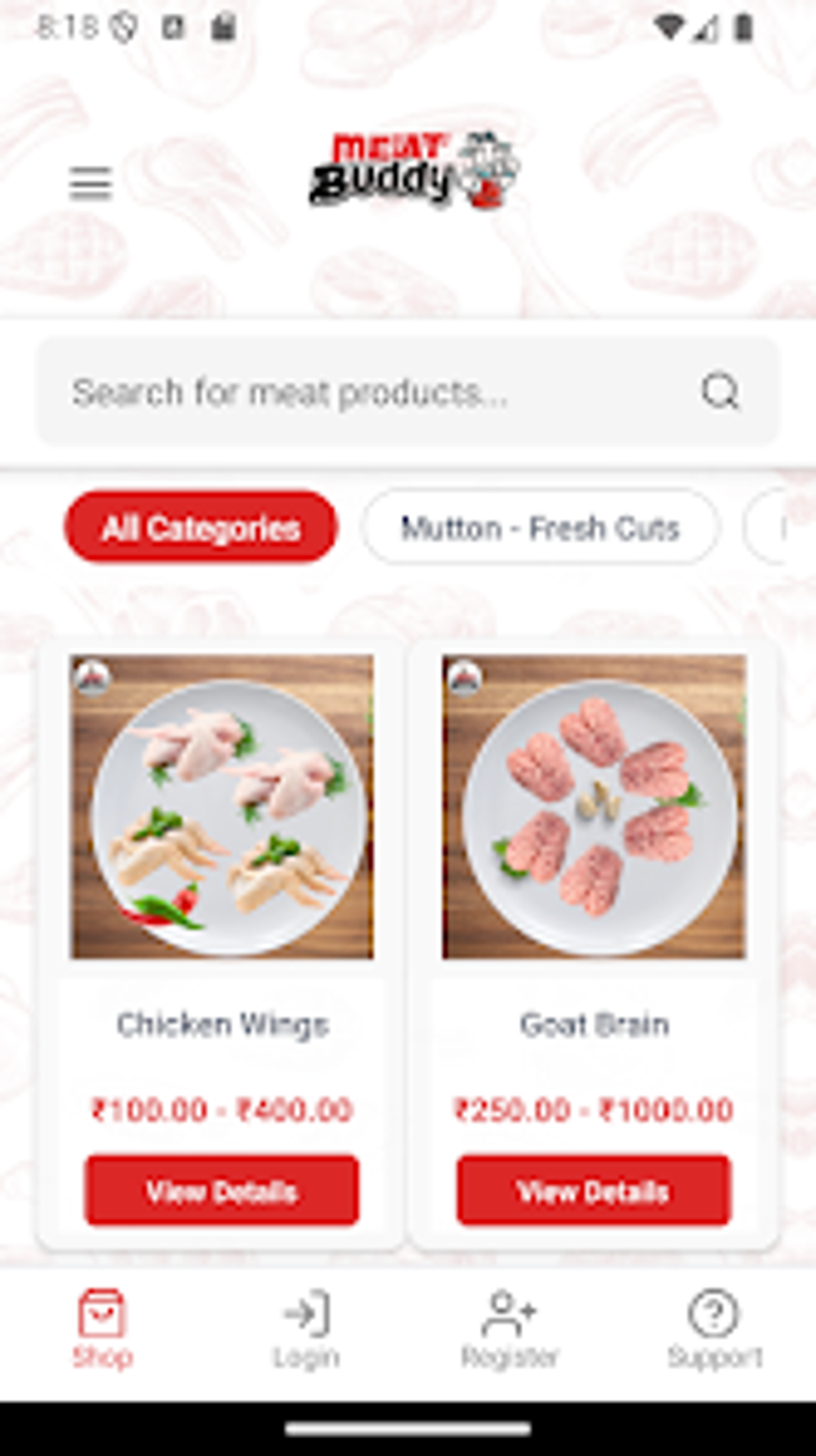
Task: View details for Chicken Wings
Action: point(222,1190)
